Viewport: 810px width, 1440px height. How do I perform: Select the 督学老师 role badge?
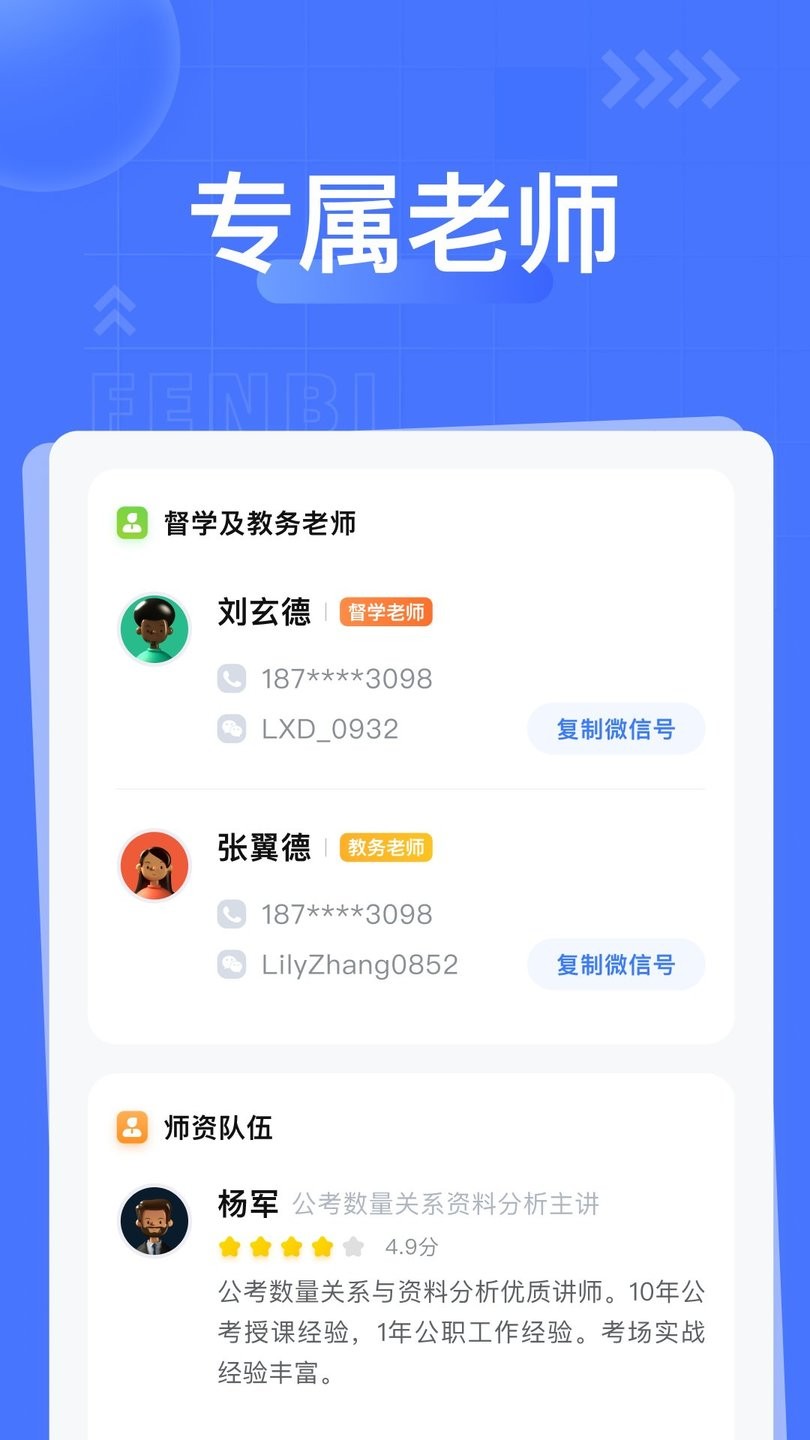386,612
